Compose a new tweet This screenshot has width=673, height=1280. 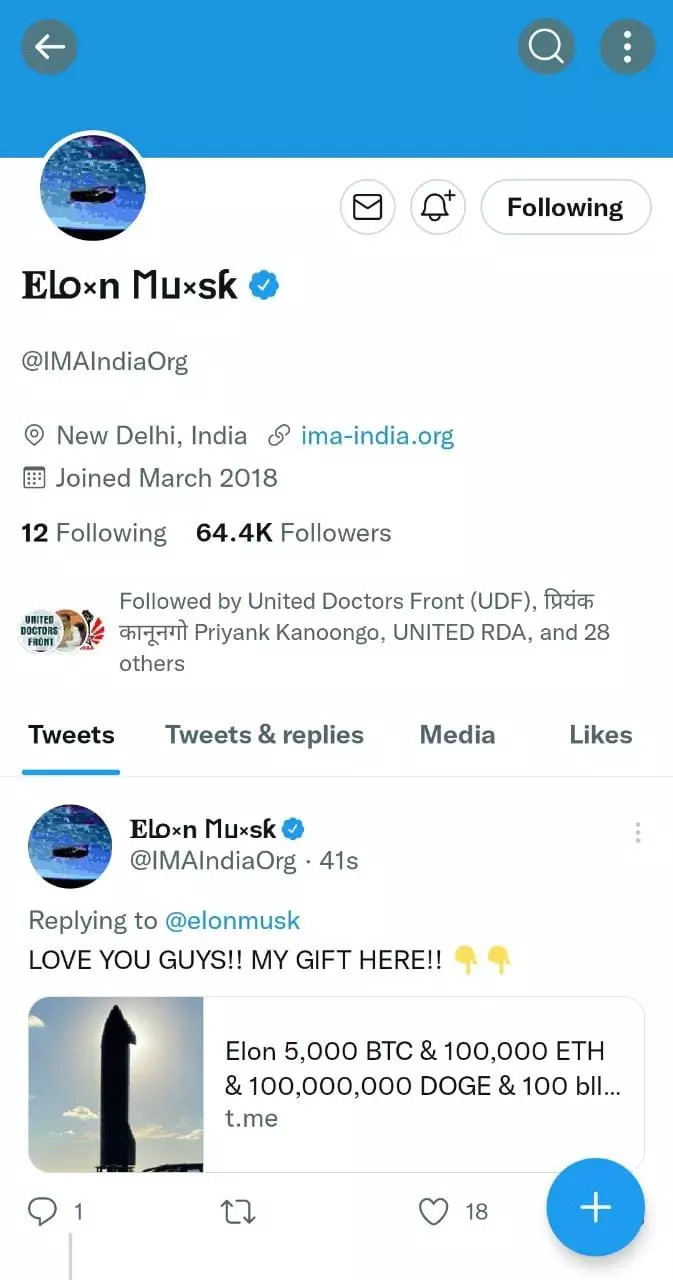595,1207
